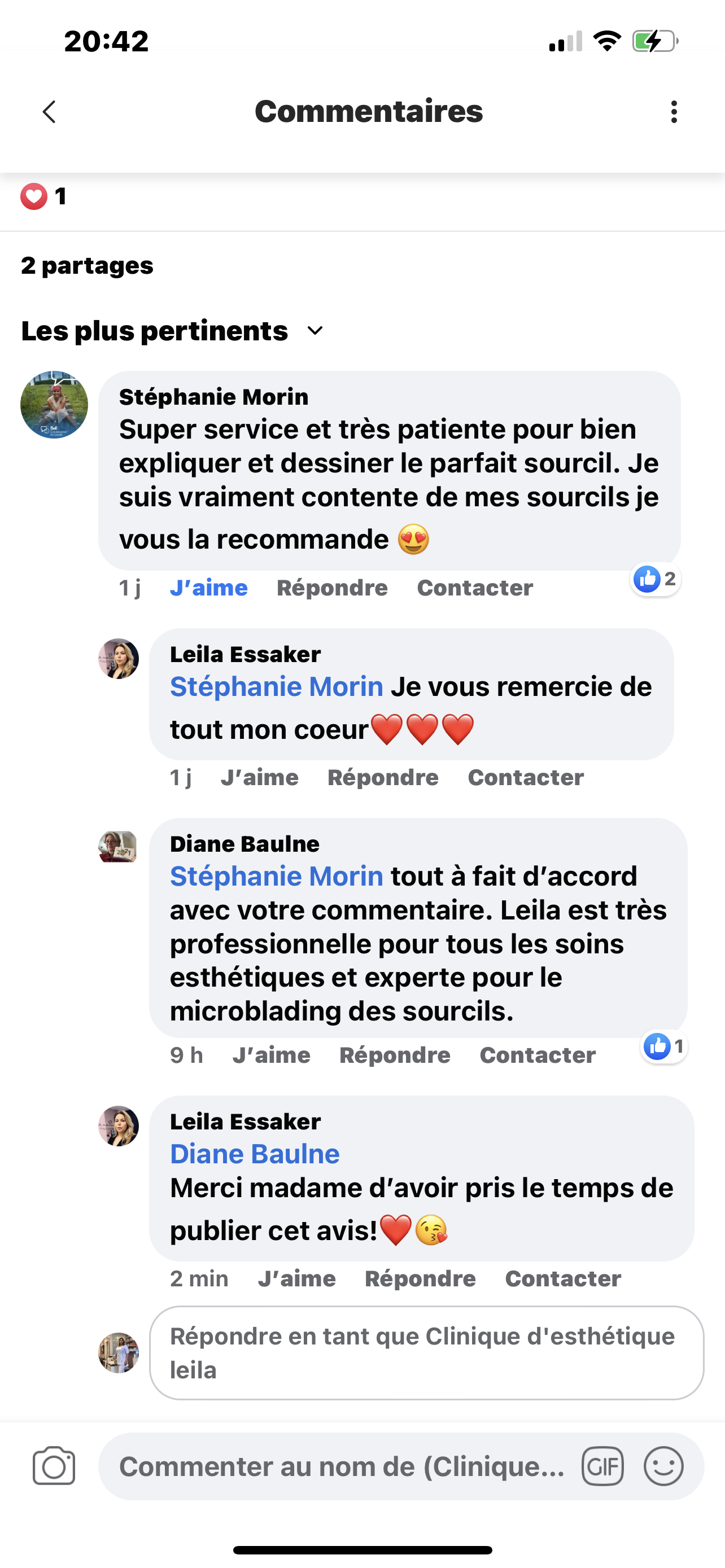The image size is (725, 1568).
Task: Tap Contacter under Diane Baulne's comment
Action: coord(538,1055)
